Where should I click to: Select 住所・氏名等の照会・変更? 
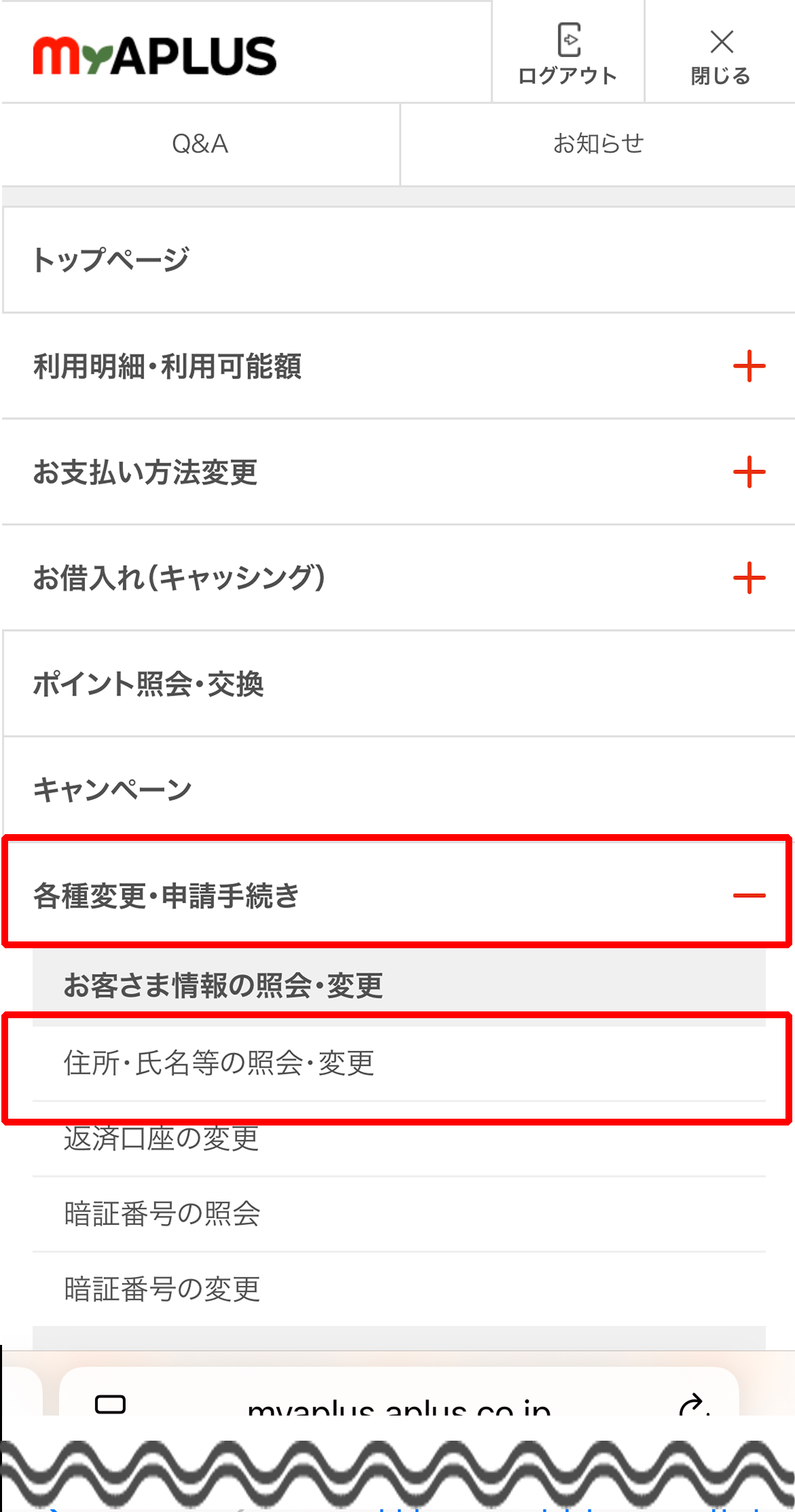tap(397, 1063)
